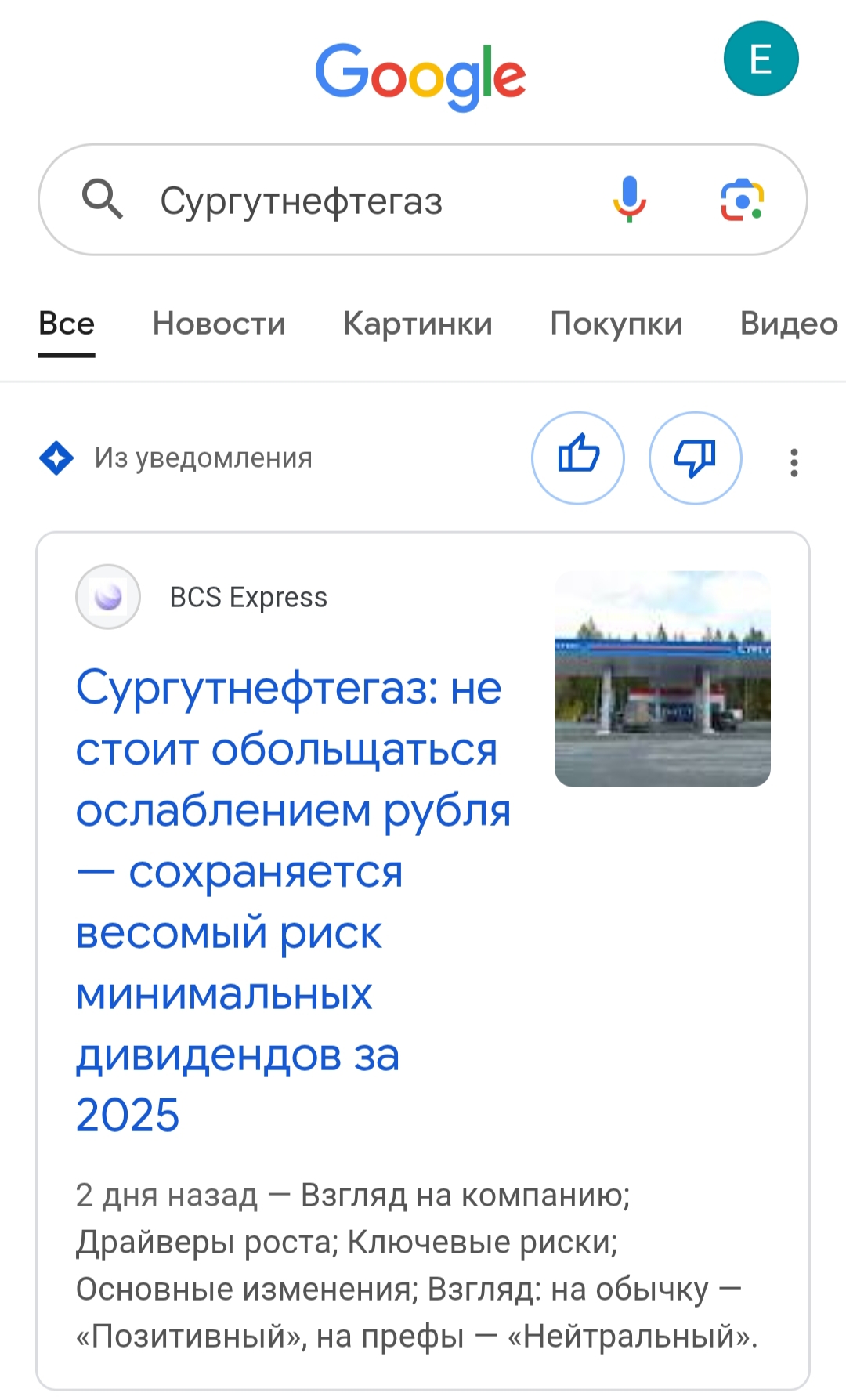The height and width of the screenshot is (1400, 846).
Task: Give thumbs up to the notification result
Action: pyautogui.click(x=578, y=458)
